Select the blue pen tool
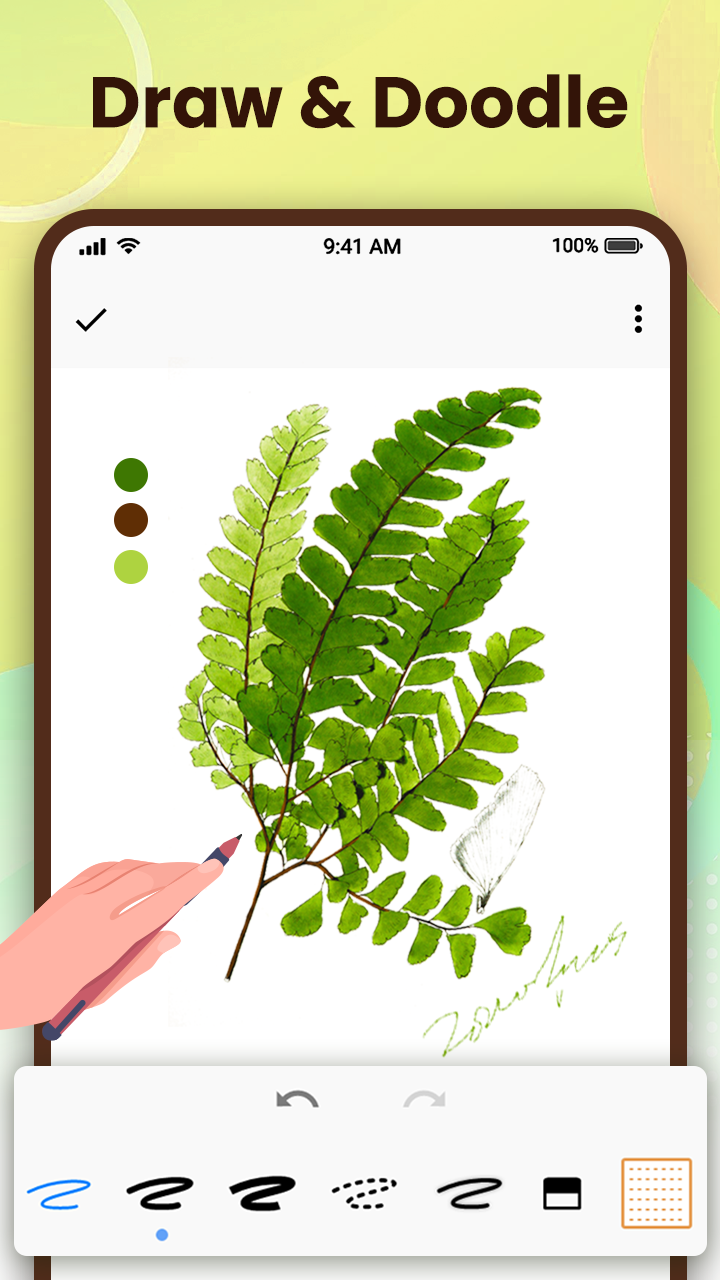 tap(60, 1192)
